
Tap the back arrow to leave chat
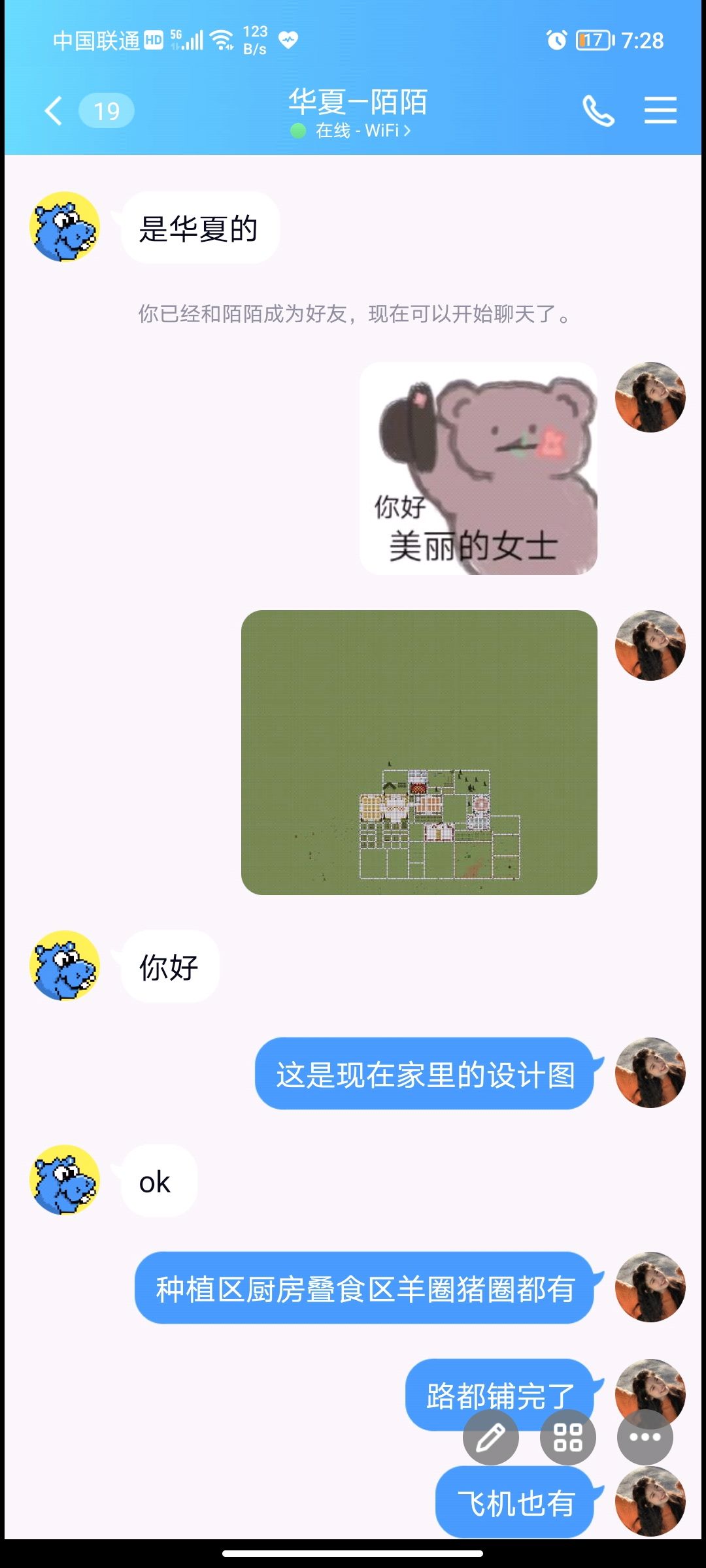pyautogui.click(x=54, y=110)
